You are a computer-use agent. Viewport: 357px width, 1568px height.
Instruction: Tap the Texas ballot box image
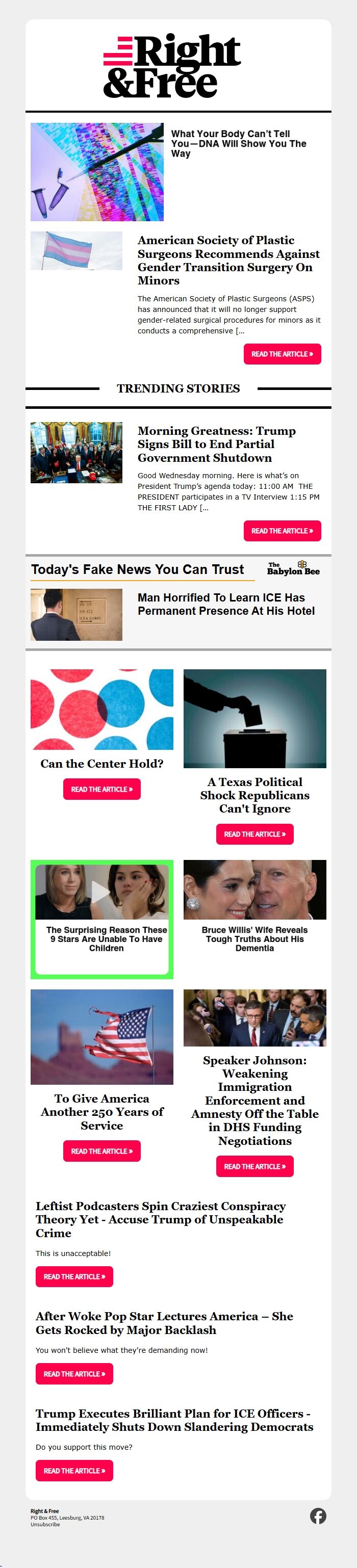254,718
